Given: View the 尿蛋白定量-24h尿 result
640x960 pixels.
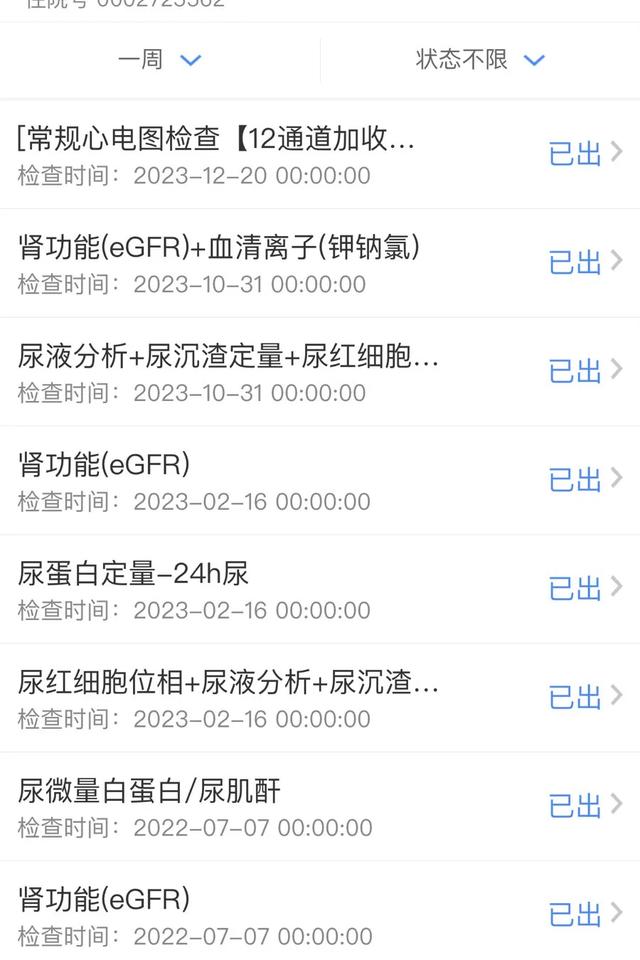Looking at the screenshot, I should 320,589.
